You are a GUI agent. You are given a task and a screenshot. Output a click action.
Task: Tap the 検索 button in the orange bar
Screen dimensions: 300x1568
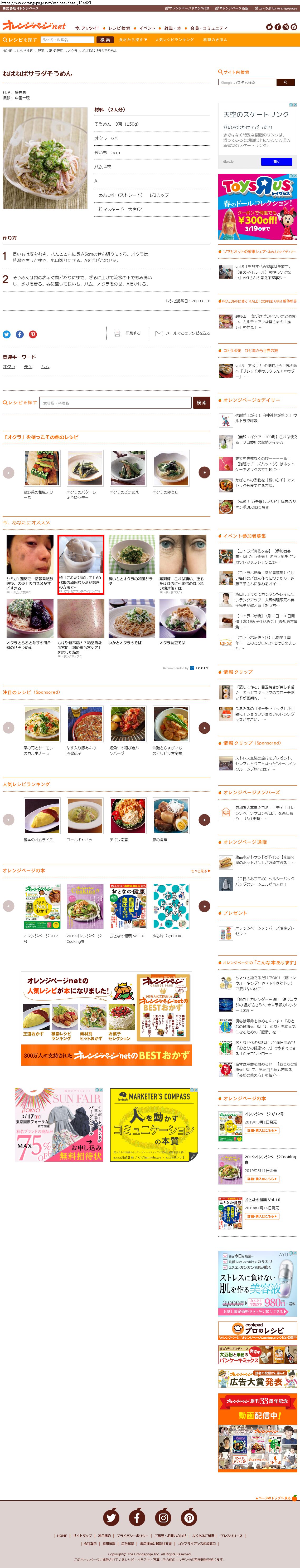105,40
